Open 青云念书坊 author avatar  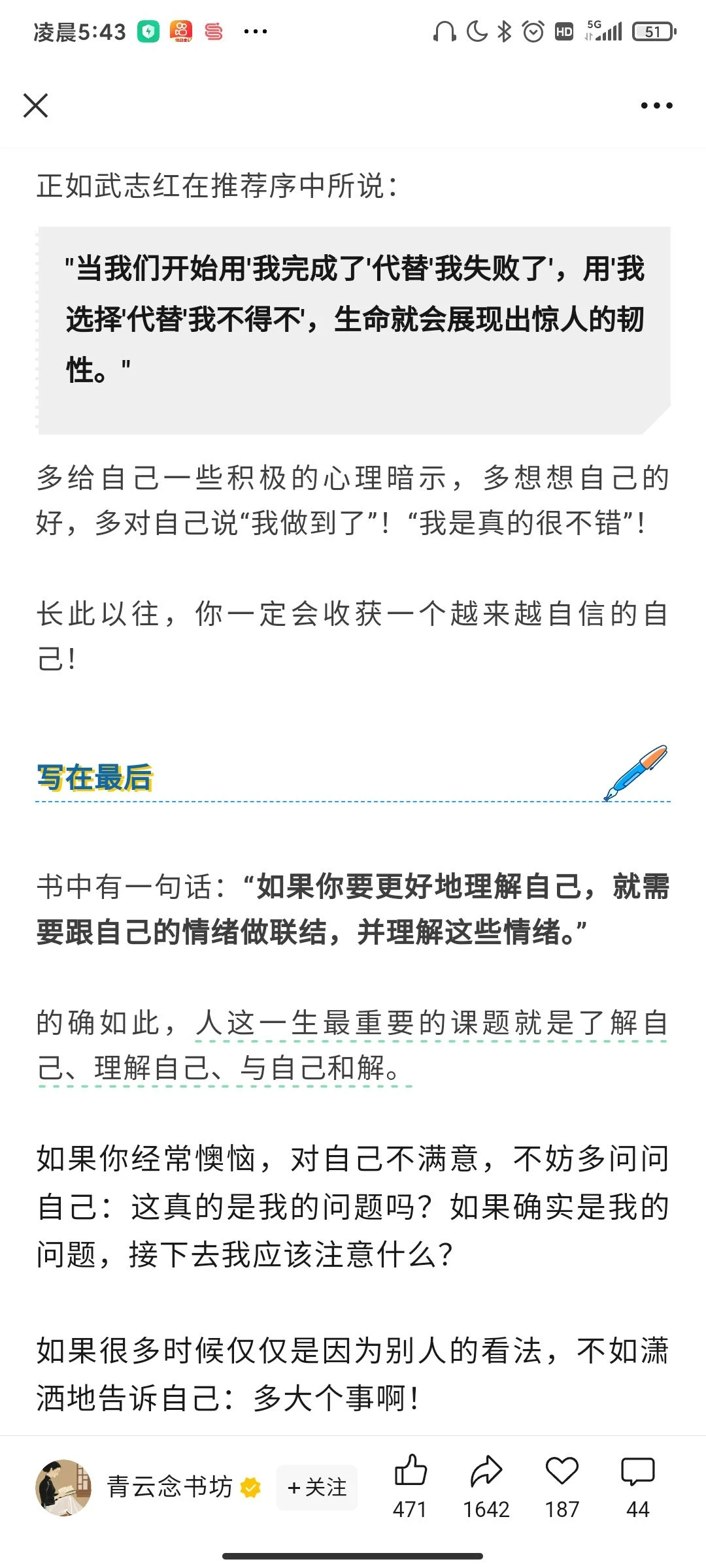(63, 1488)
